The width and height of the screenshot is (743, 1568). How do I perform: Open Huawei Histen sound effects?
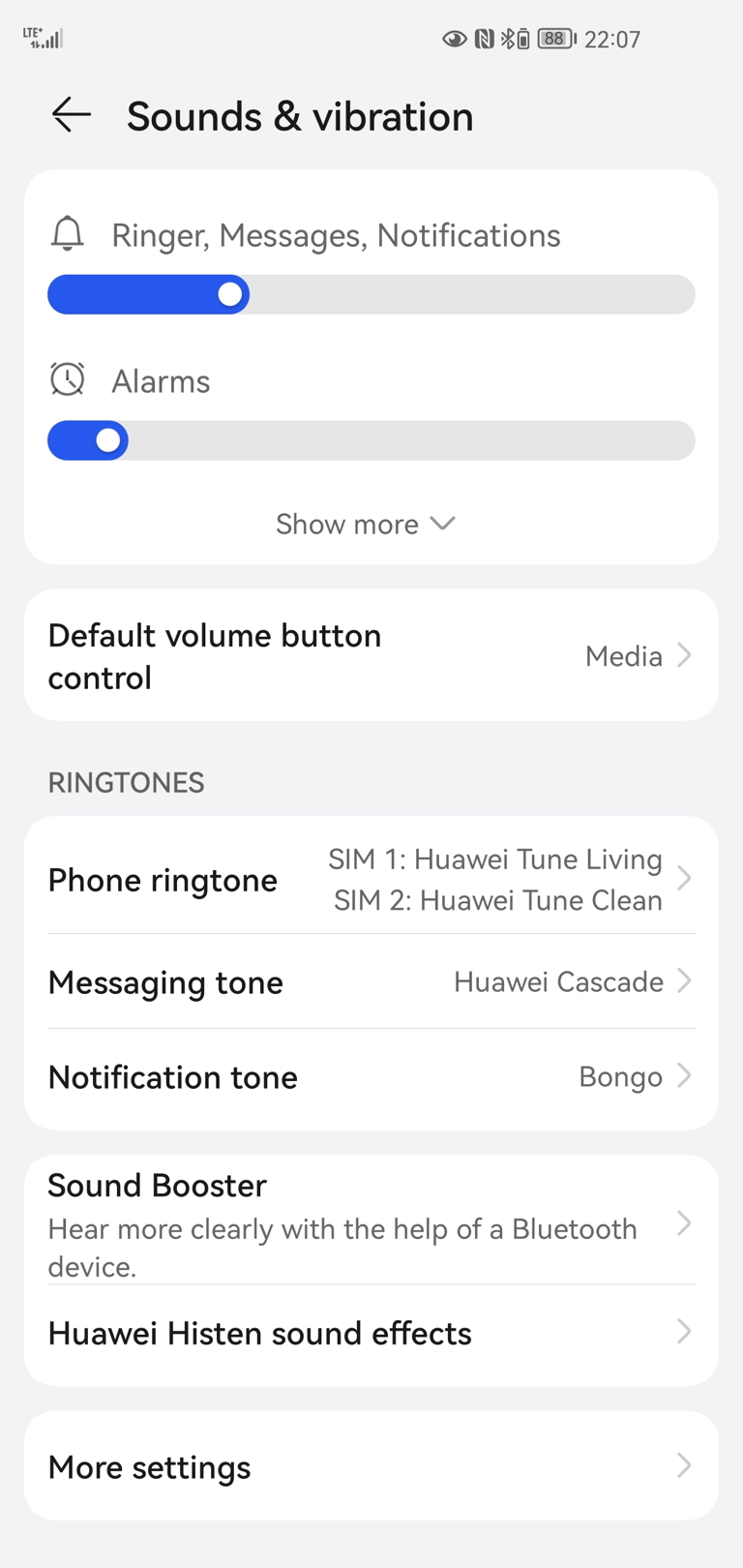click(x=371, y=1333)
